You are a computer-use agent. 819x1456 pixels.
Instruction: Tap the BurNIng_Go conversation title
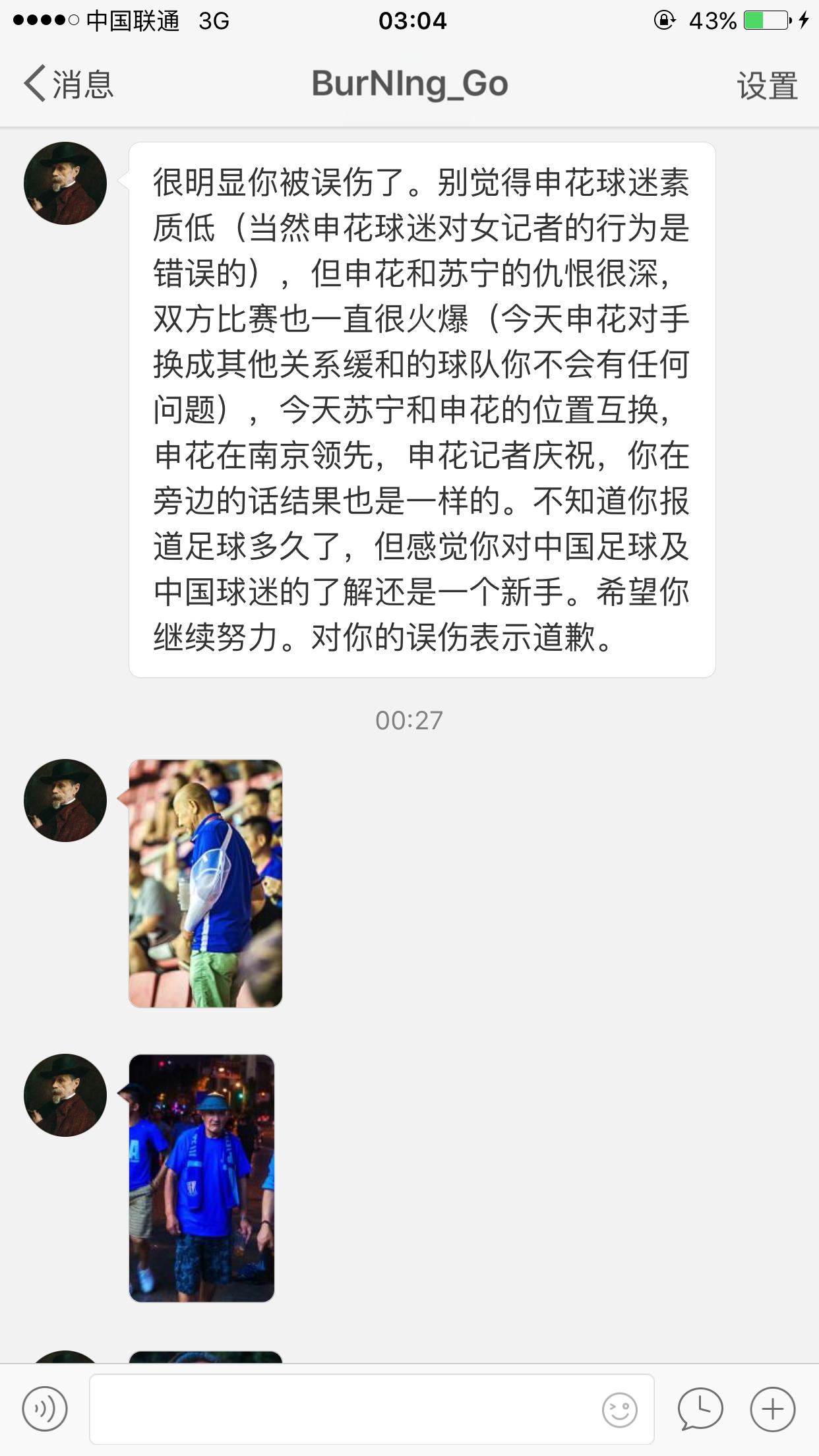pyautogui.click(x=409, y=84)
